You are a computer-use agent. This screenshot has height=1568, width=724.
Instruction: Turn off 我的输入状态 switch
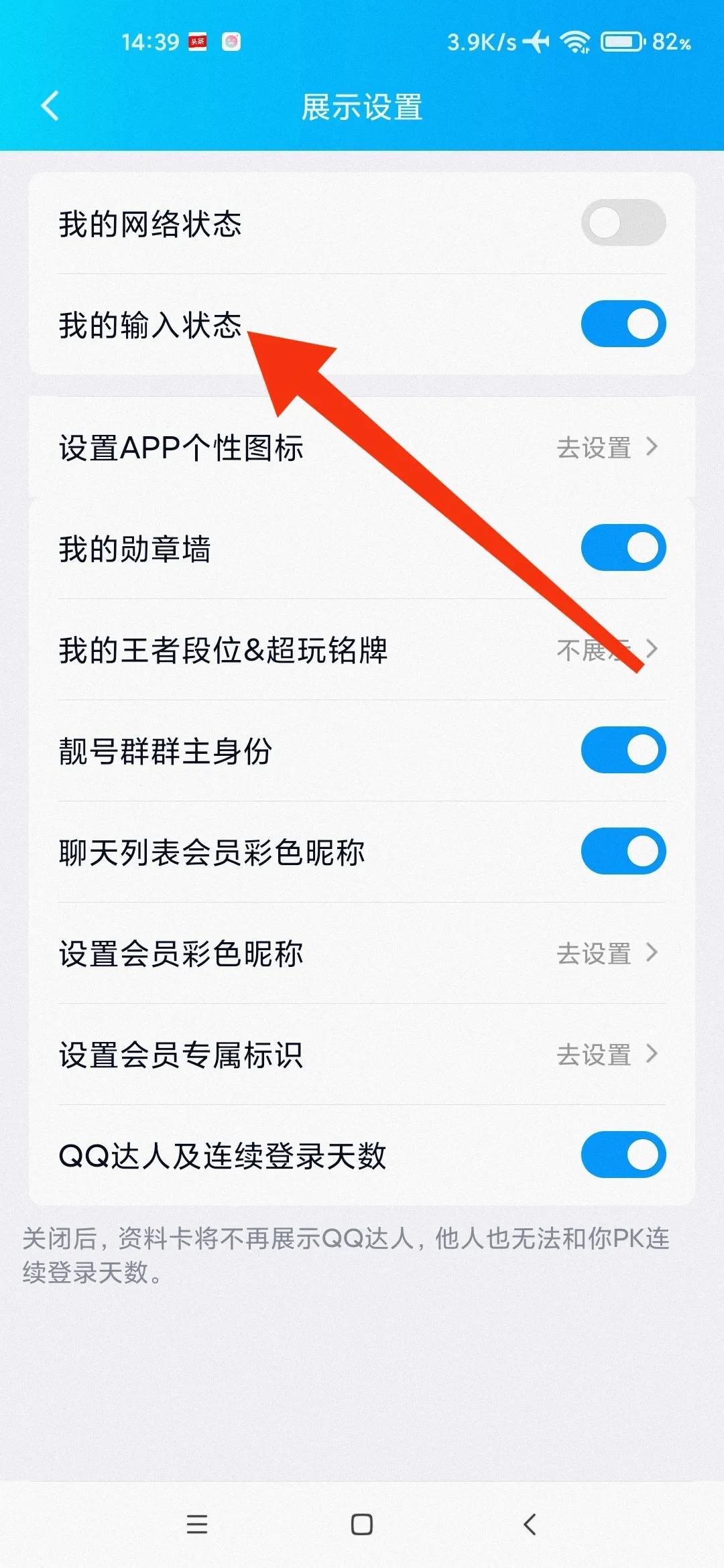tap(623, 324)
